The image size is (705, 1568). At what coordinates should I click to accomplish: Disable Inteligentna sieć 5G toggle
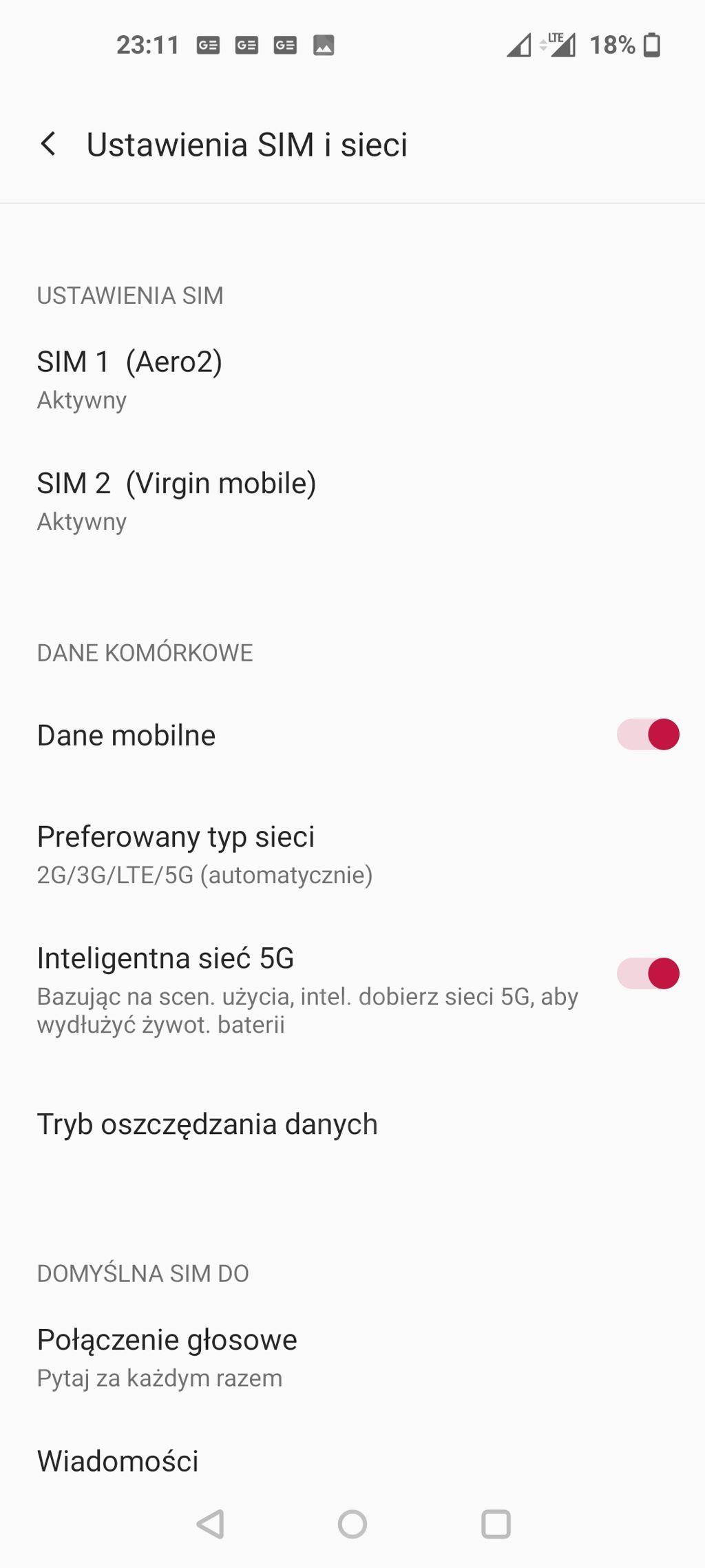[x=647, y=973]
